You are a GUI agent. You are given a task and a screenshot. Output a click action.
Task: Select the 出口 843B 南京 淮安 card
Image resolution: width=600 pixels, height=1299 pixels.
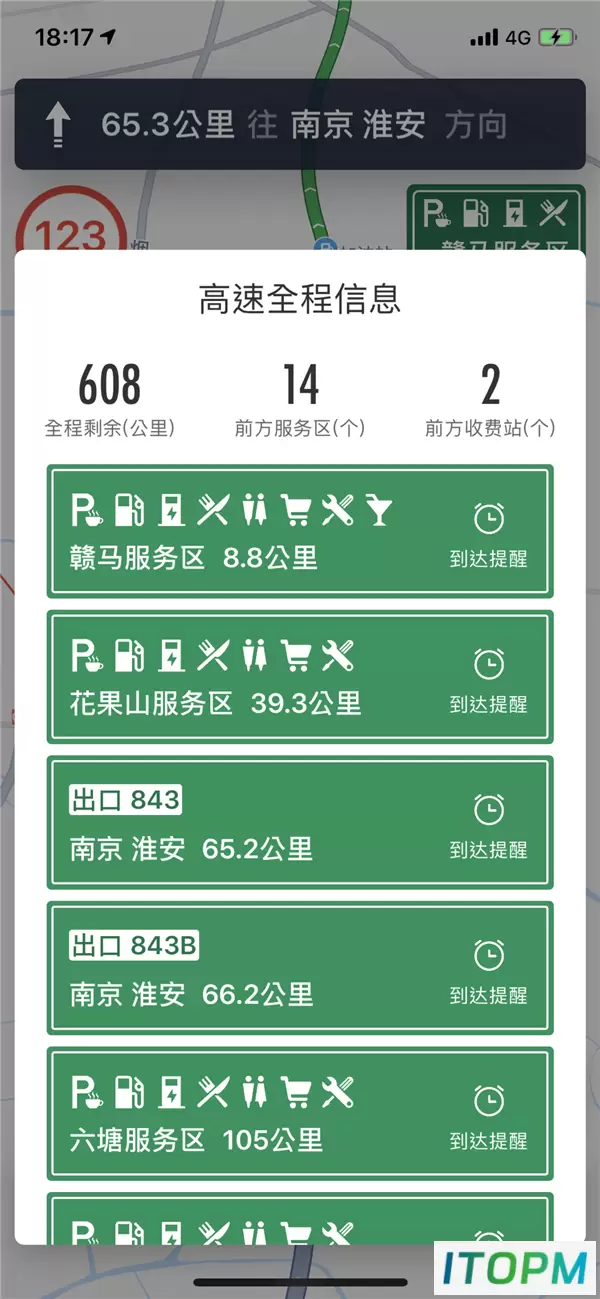(x=300, y=968)
